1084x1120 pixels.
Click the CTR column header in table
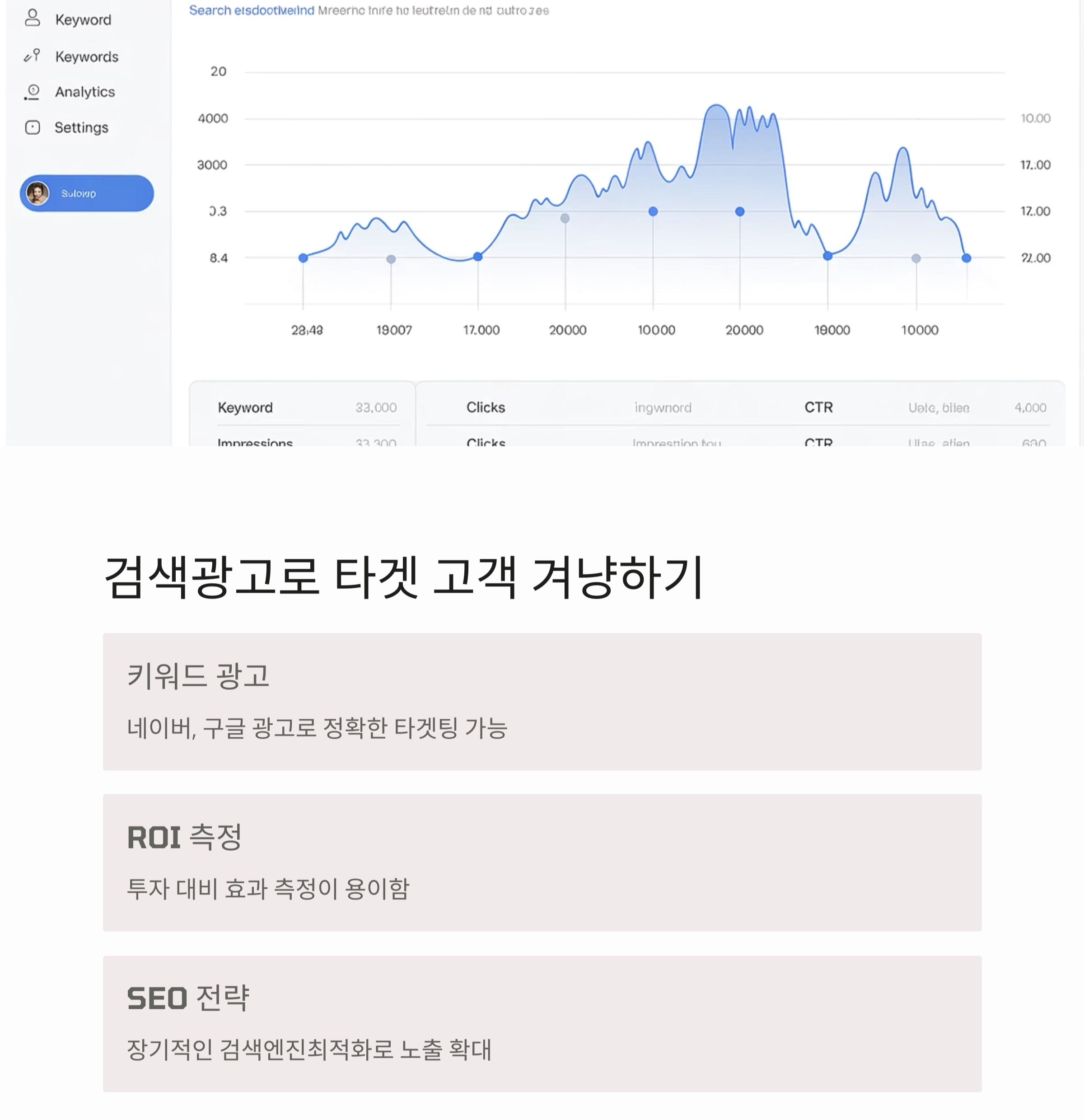(818, 408)
